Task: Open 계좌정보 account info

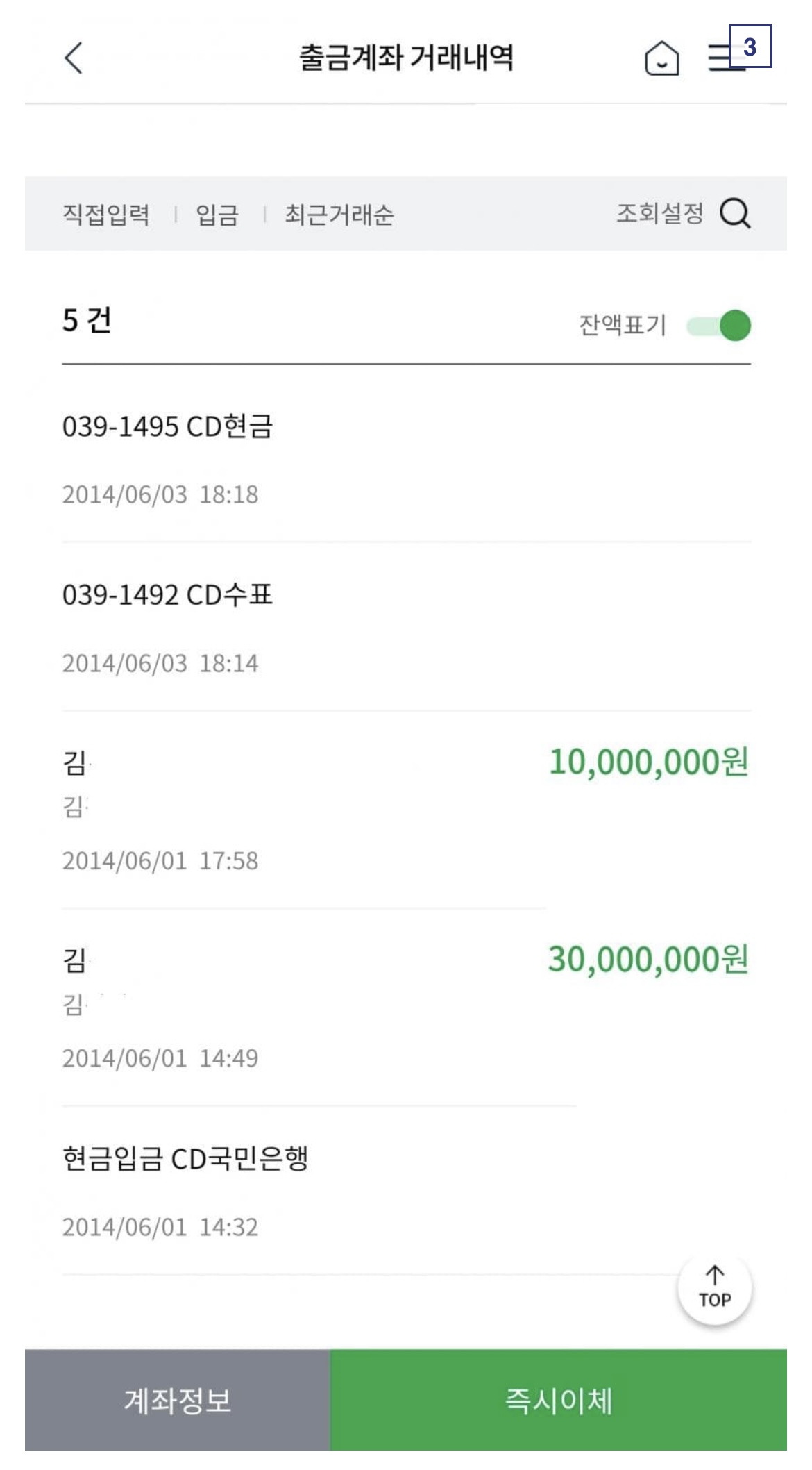Action: coord(178,1400)
